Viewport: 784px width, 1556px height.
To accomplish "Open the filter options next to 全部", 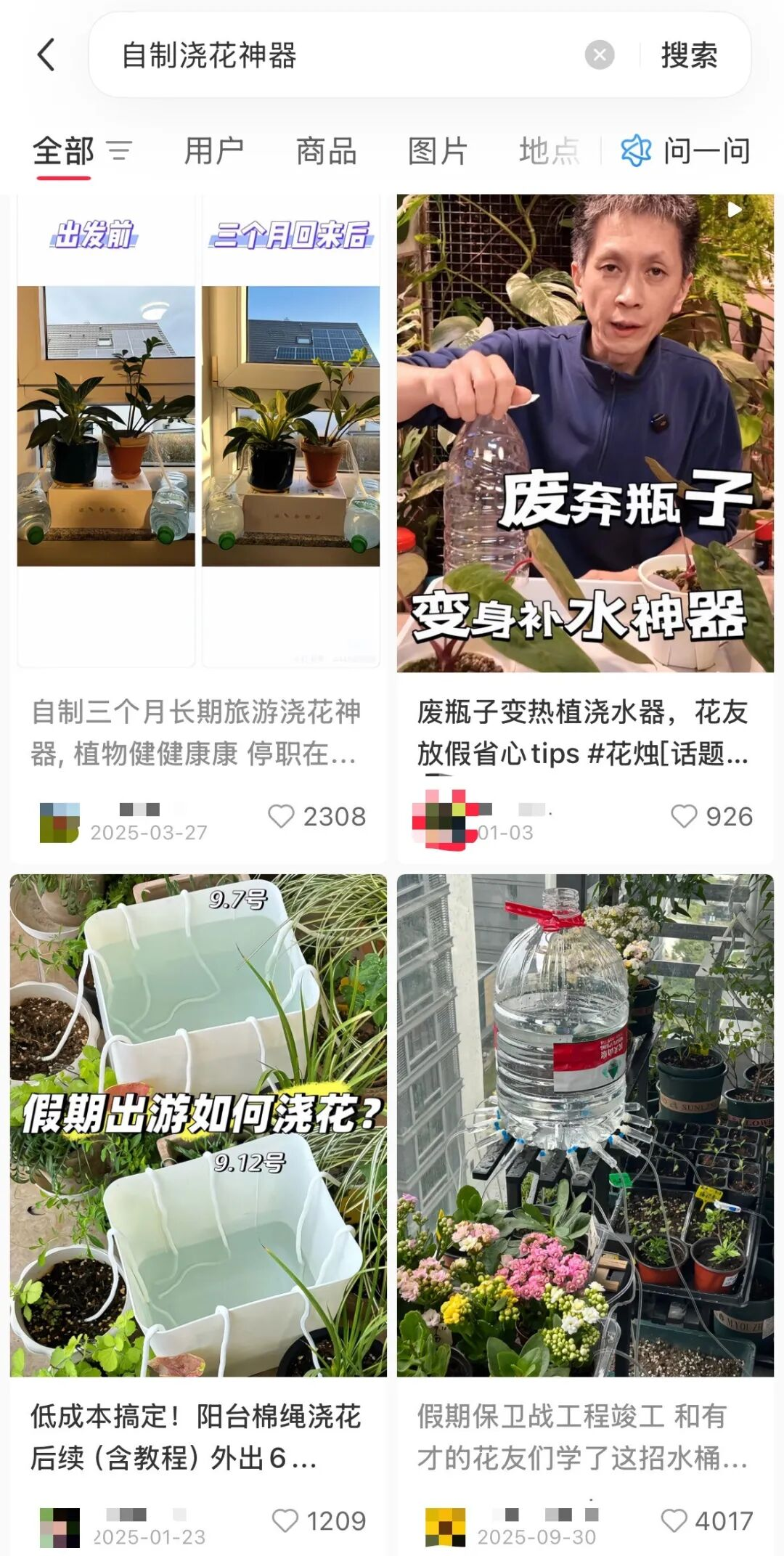I will pos(120,151).
